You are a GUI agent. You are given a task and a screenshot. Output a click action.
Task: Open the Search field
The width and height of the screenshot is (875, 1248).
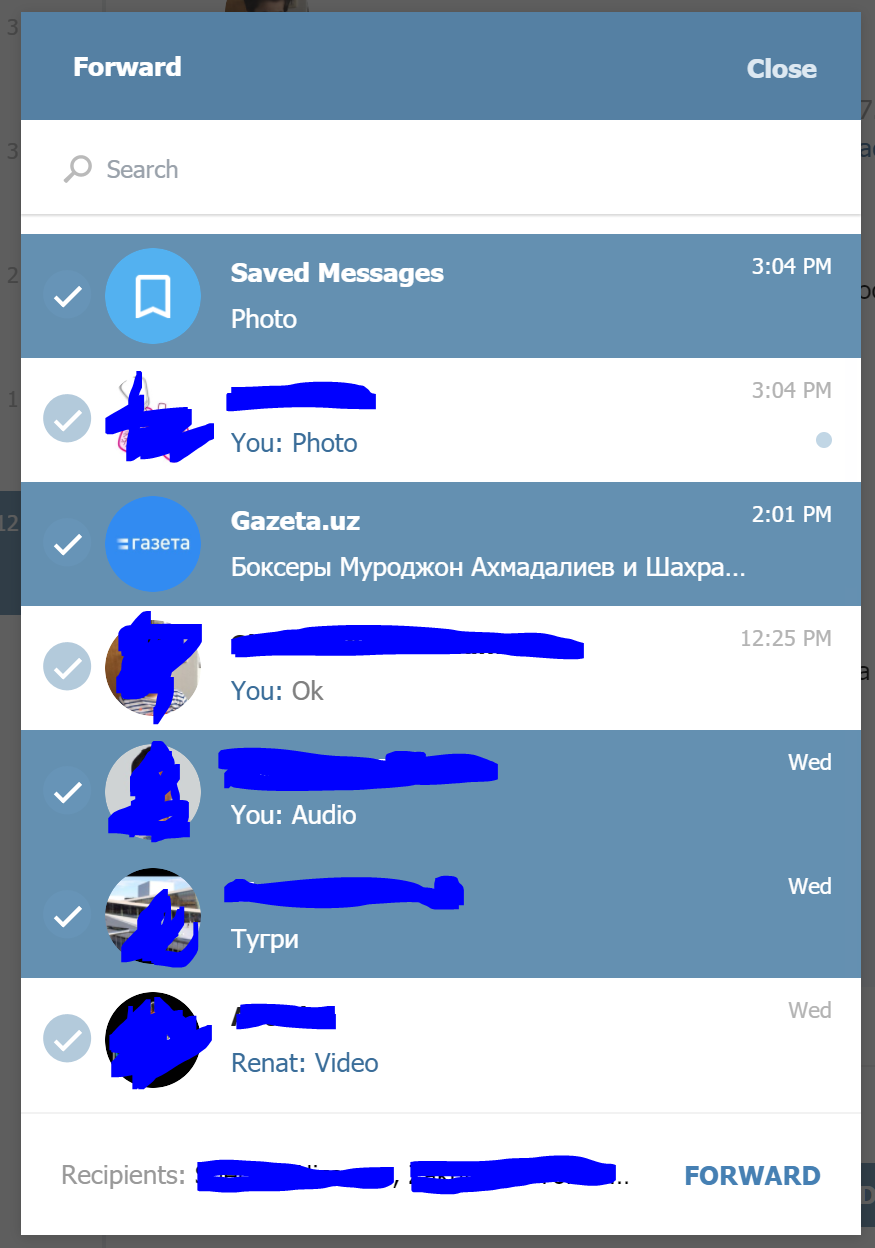(440, 169)
